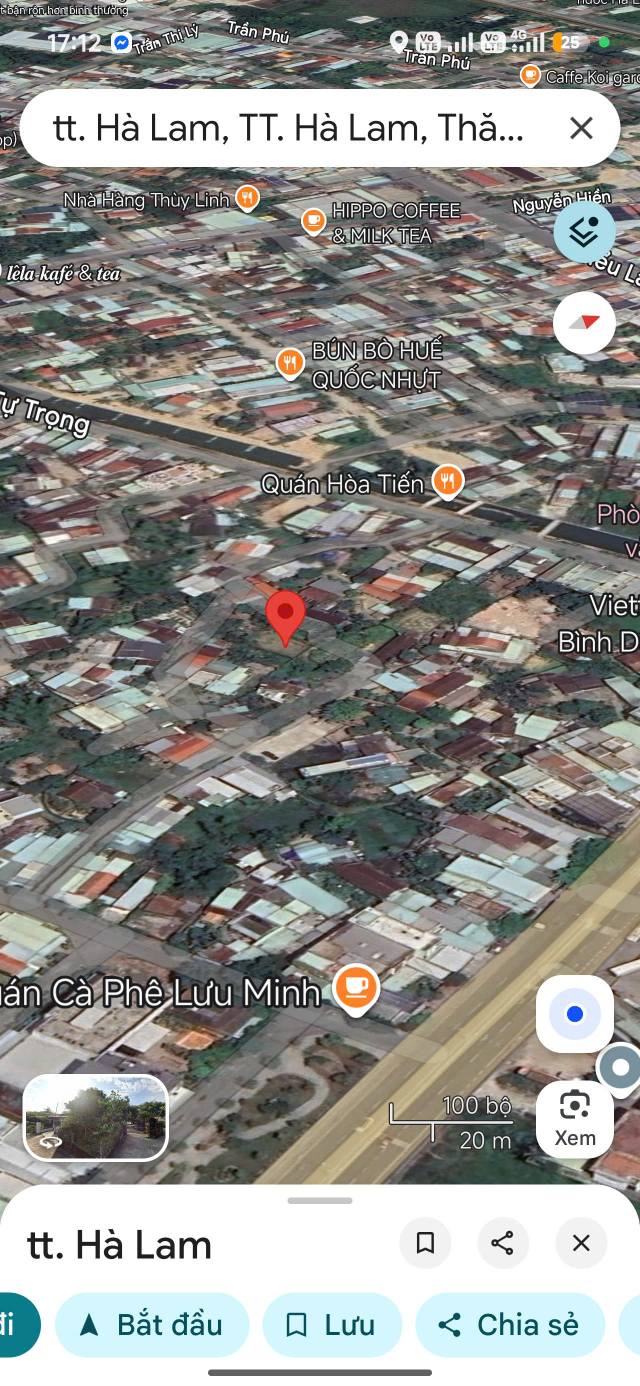Bookmark tt. Hà Lam with the header icon

coord(425,1243)
